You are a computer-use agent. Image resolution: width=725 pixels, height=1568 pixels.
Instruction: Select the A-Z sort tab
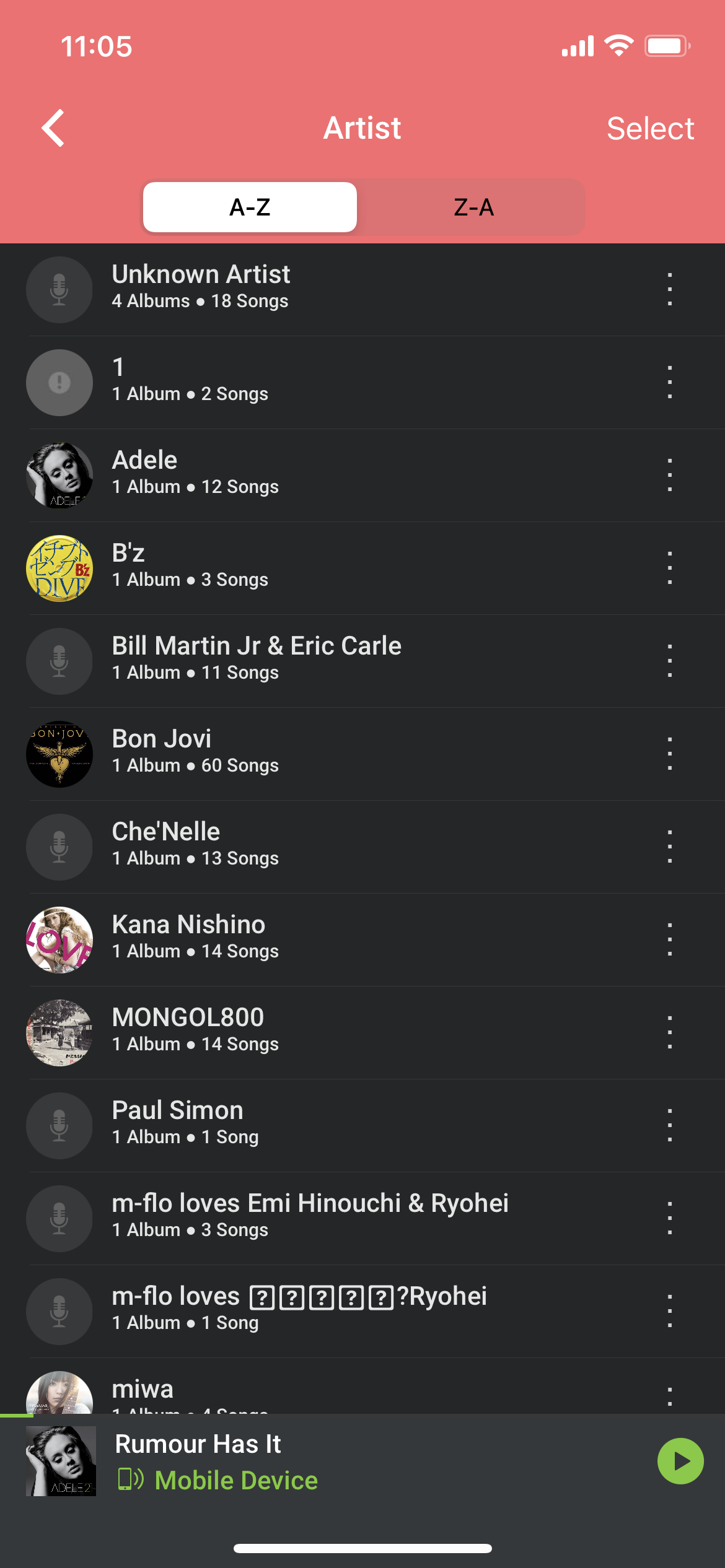coord(250,207)
